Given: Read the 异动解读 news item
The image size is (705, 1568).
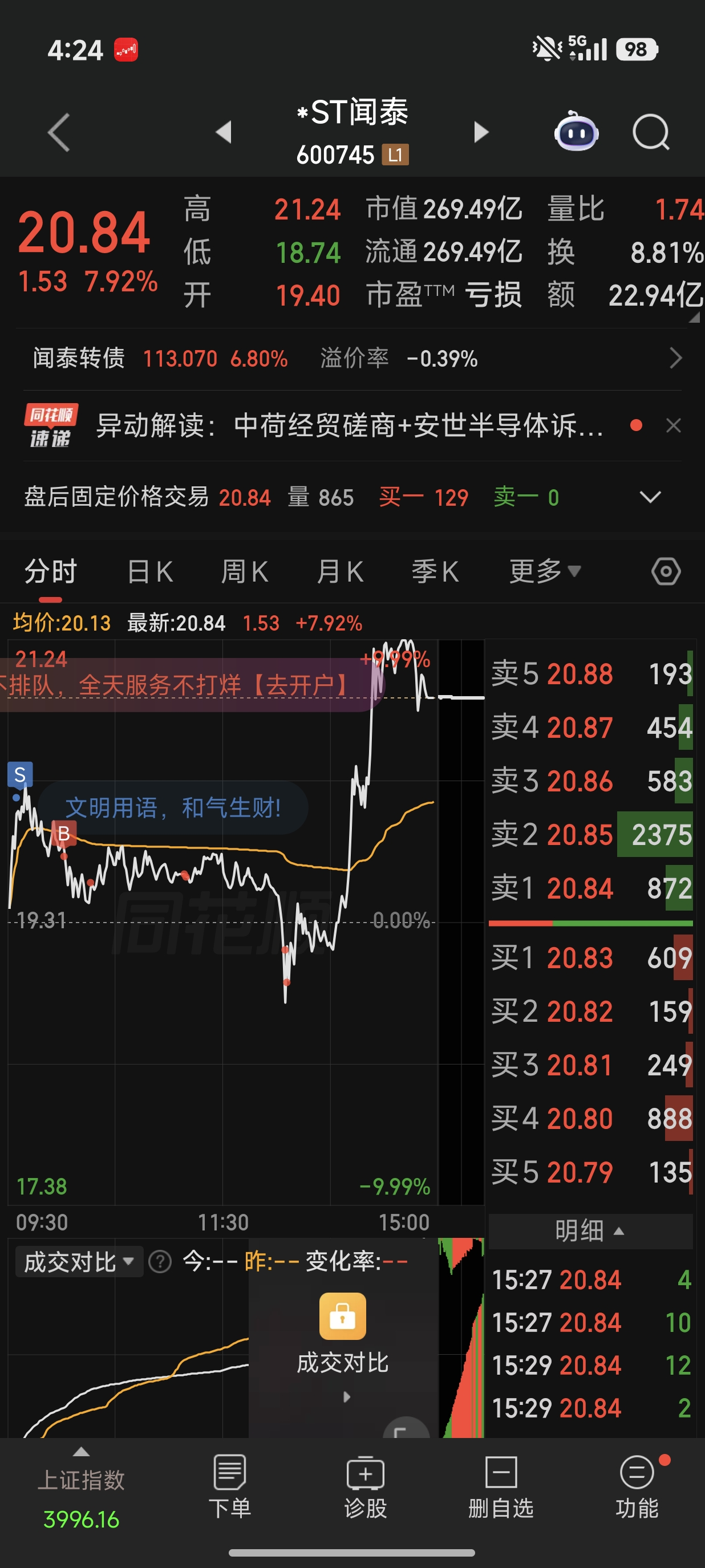Looking at the screenshot, I should 350,425.
